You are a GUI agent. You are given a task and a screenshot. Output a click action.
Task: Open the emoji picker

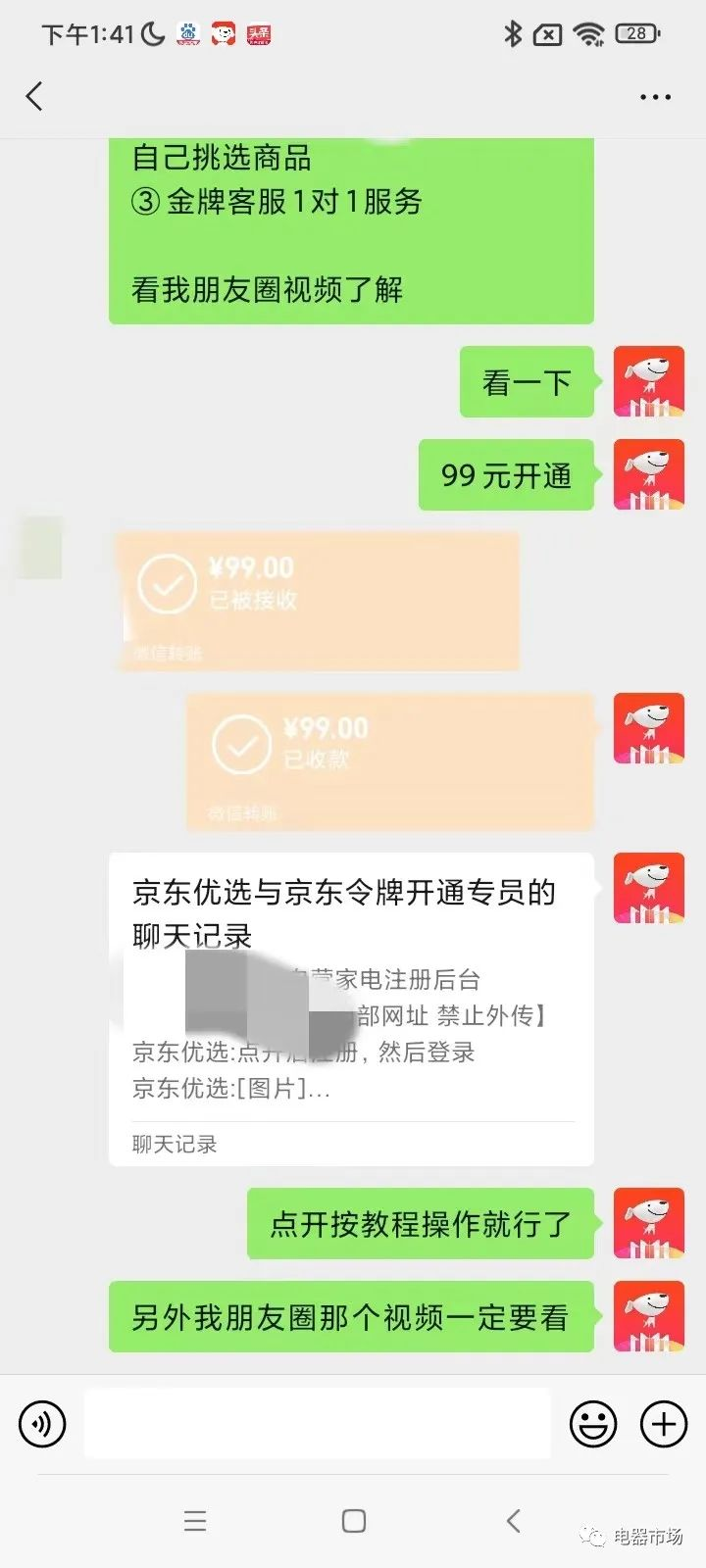click(x=593, y=1423)
